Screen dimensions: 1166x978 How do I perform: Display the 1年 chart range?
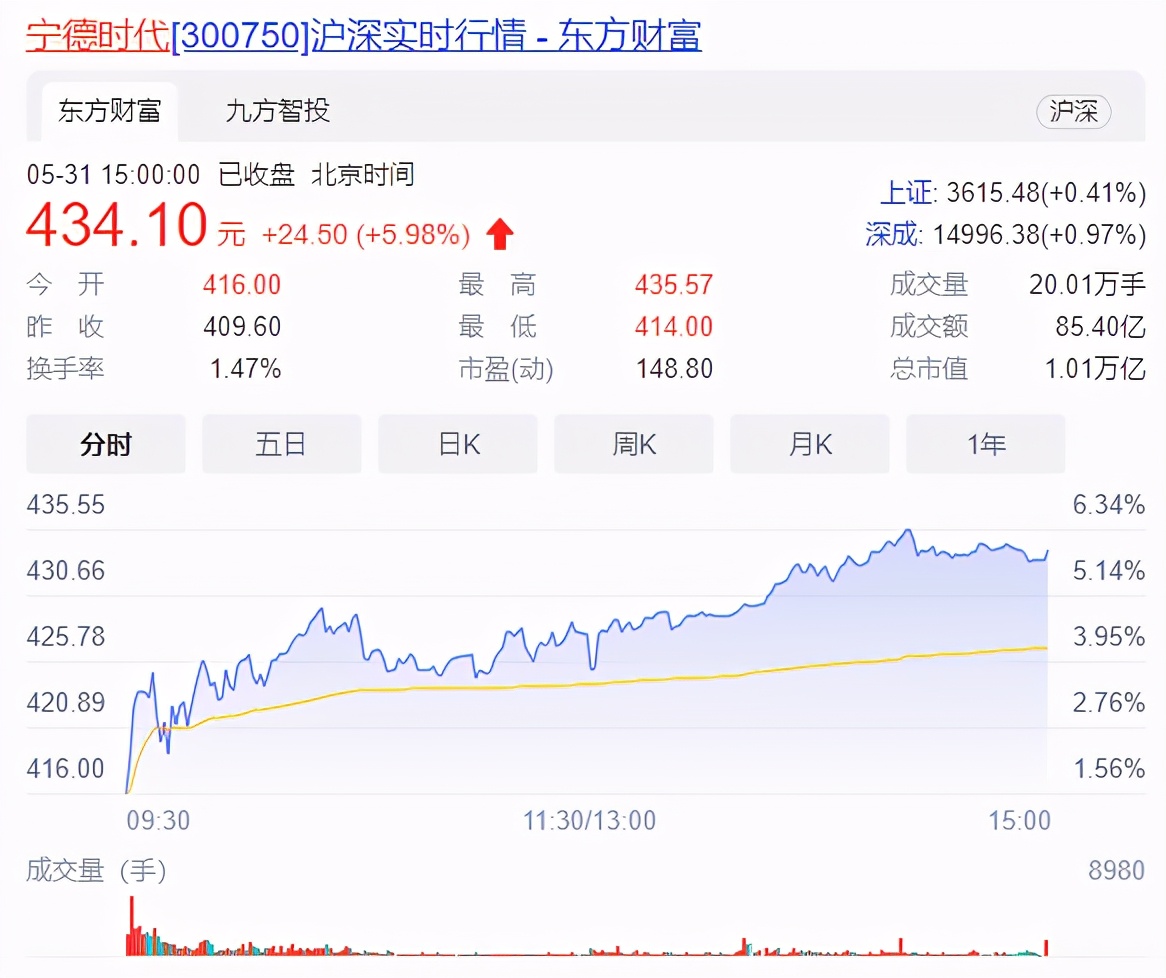coord(986,444)
